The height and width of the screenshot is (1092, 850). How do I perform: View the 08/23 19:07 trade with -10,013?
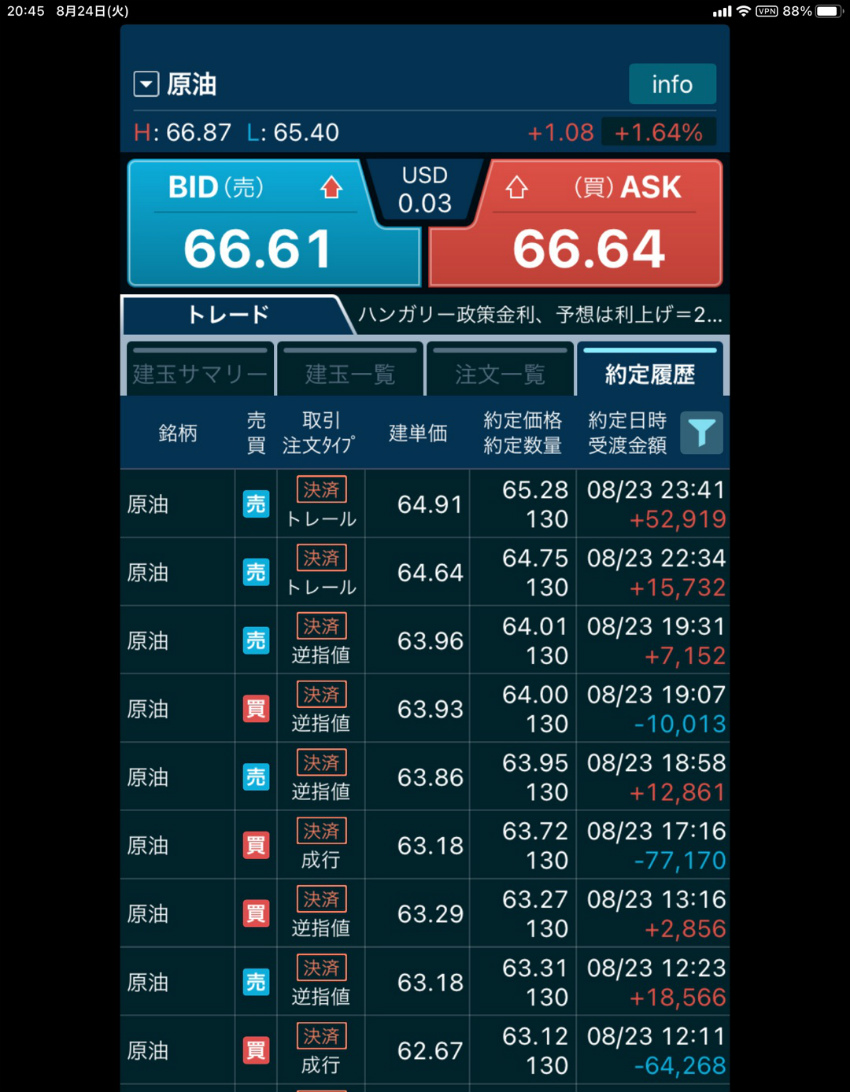tap(425, 709)
